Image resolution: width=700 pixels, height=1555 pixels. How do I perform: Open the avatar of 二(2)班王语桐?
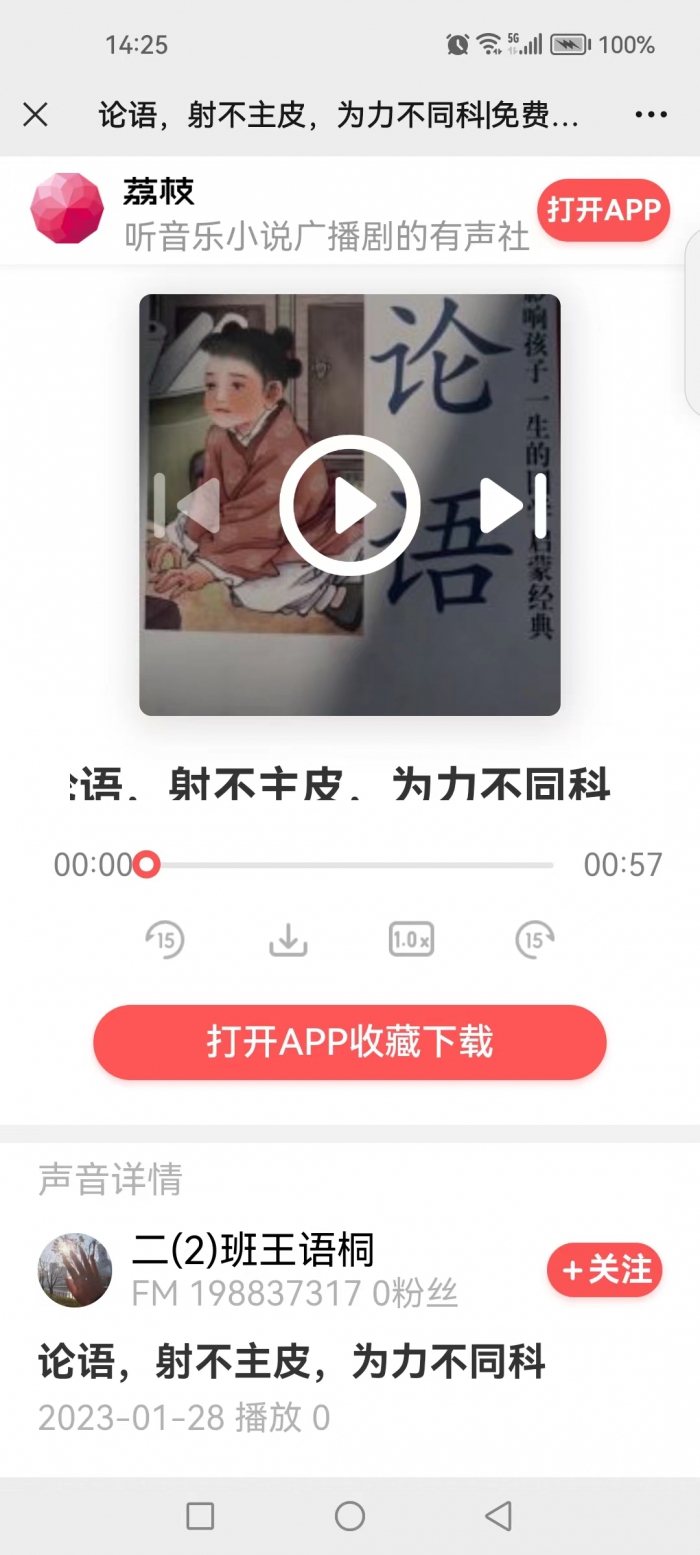[75, 1270]
